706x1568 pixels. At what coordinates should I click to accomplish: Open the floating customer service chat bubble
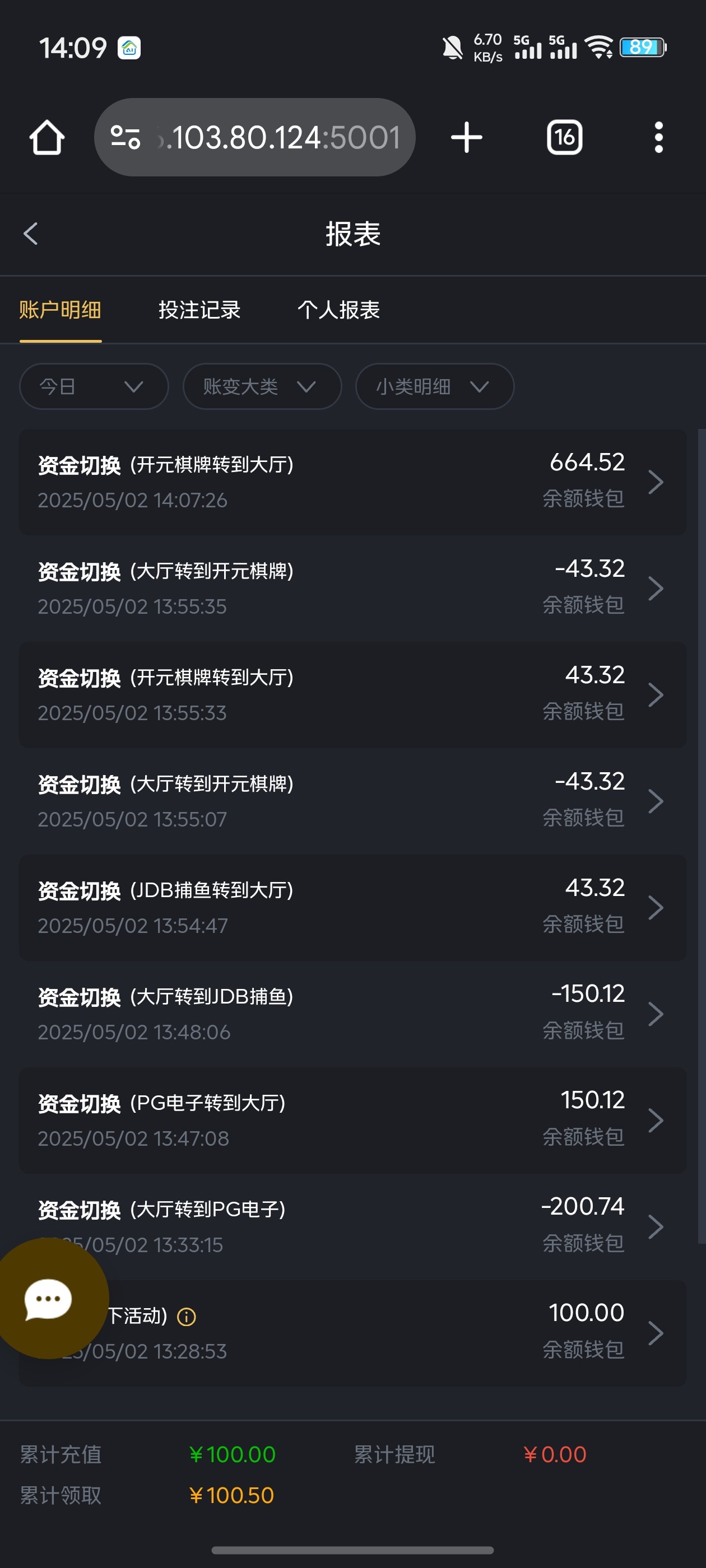(x=49, y=1300)
